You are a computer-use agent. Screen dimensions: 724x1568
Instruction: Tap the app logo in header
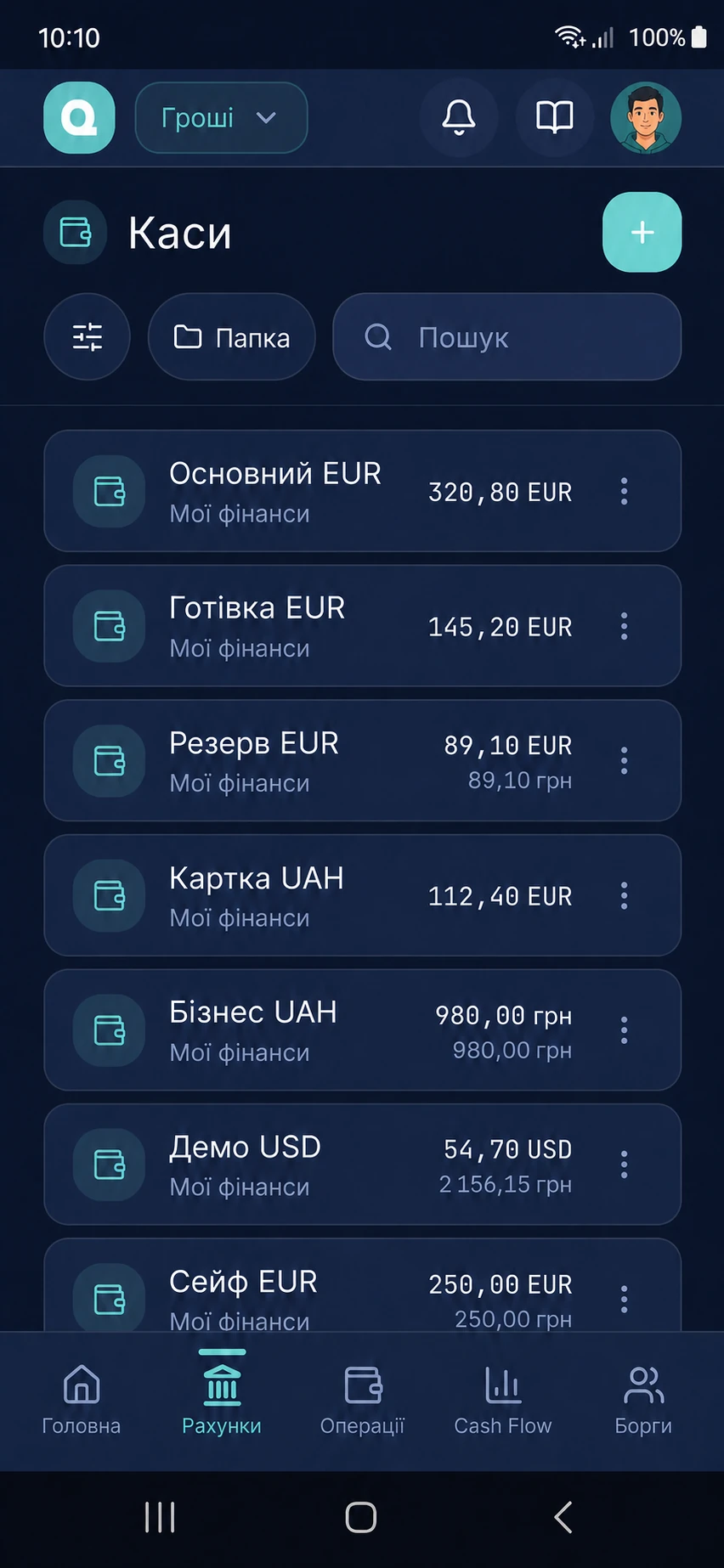point(79,117)
